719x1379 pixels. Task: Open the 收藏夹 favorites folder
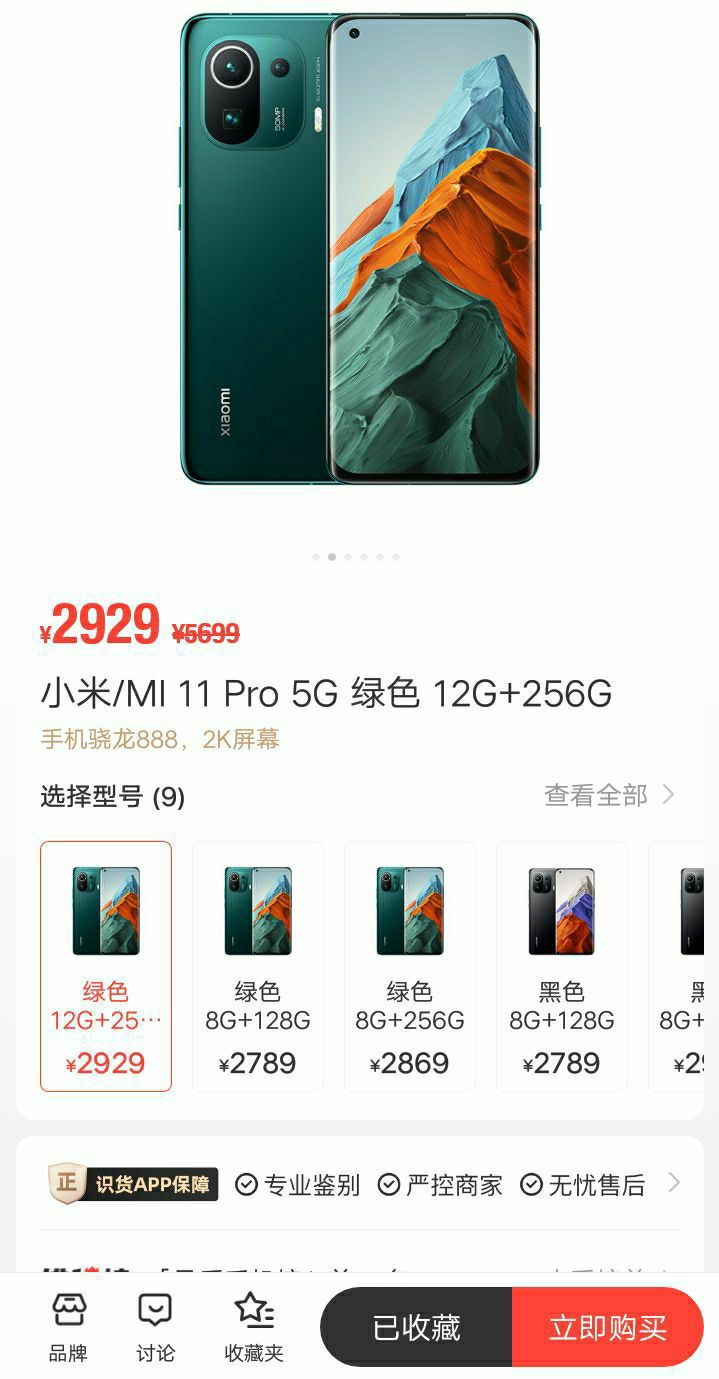[254, 1326]
